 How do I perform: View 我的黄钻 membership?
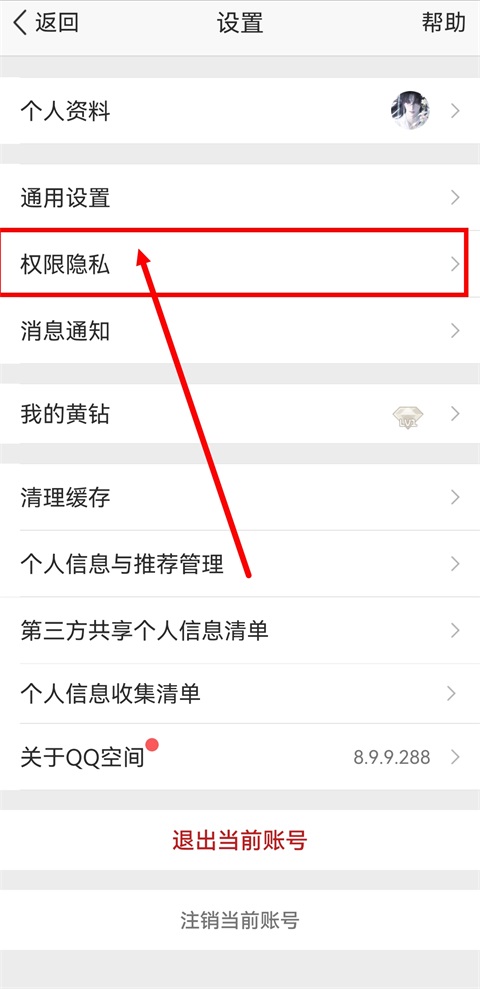point(240,414)
